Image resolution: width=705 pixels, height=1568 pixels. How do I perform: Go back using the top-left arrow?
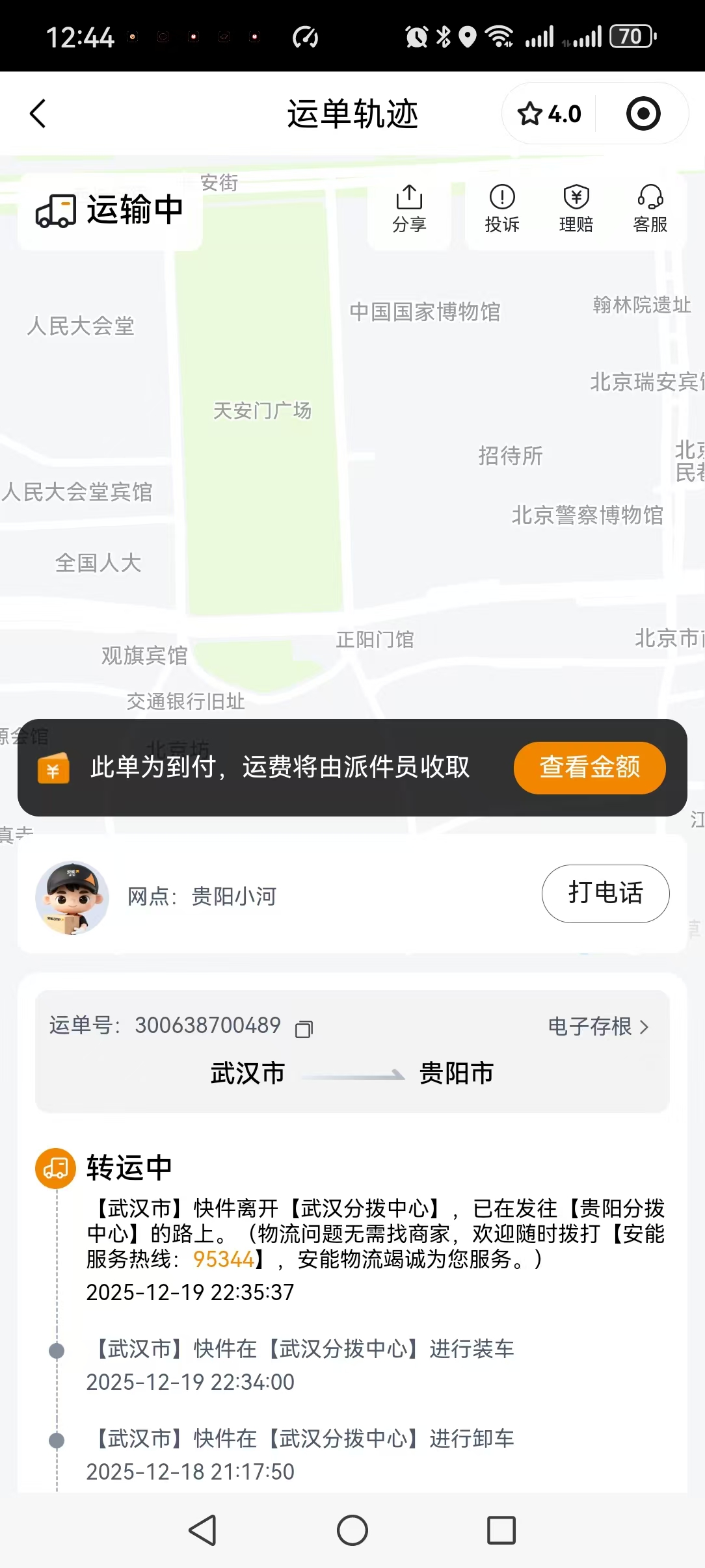click(x=38, y=114)
